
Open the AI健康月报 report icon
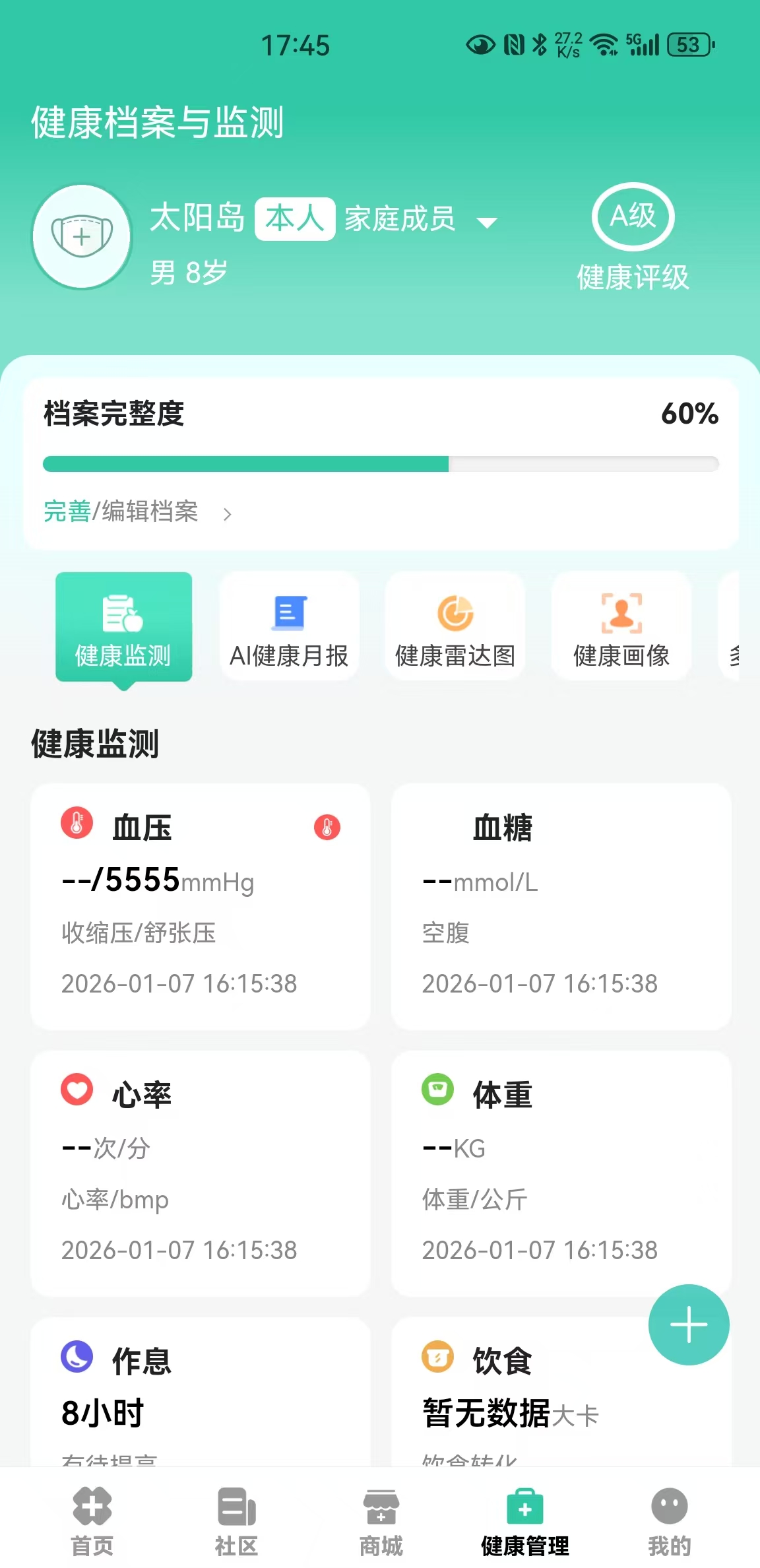289,626
